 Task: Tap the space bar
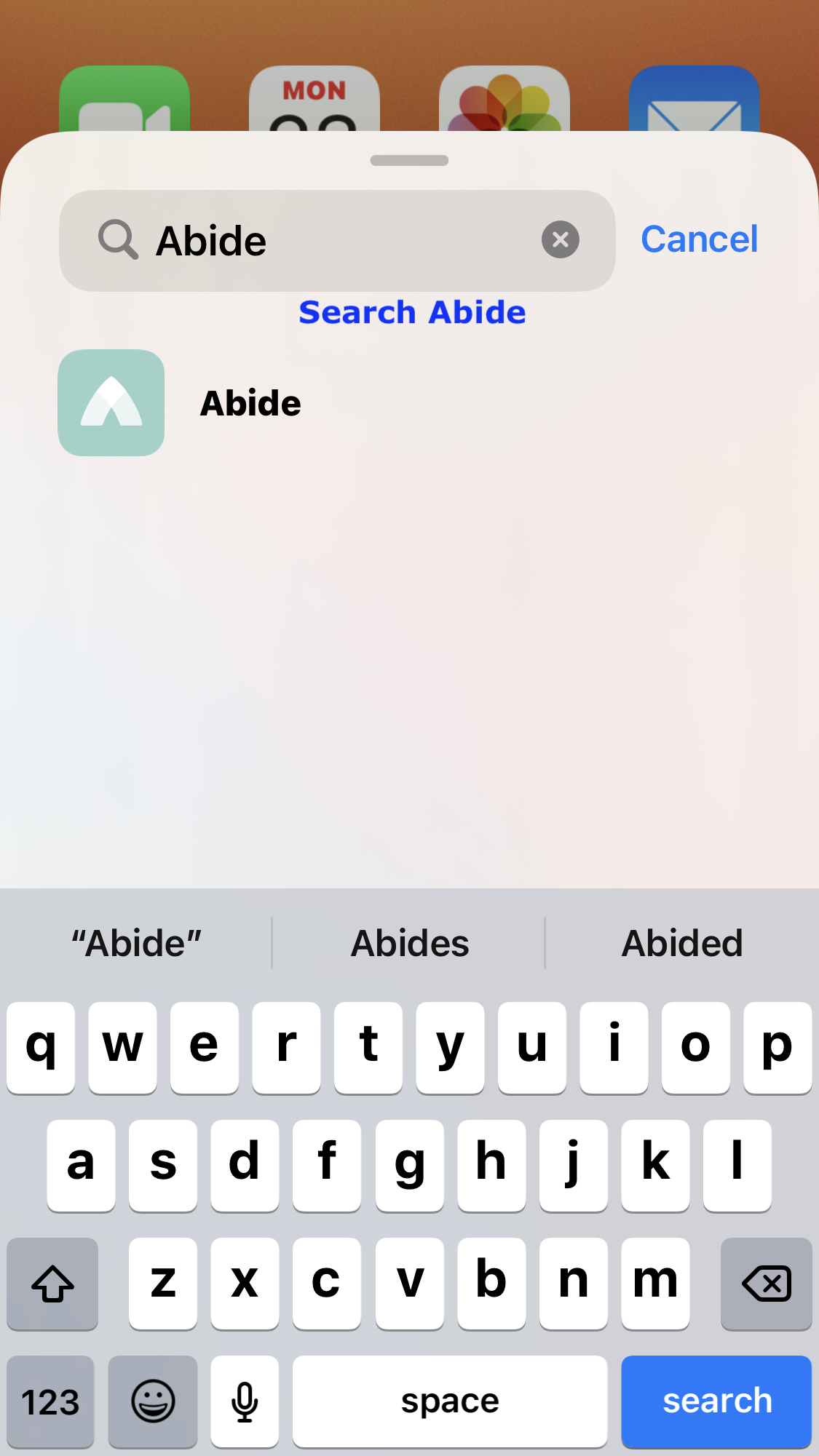click(450, 1401)
